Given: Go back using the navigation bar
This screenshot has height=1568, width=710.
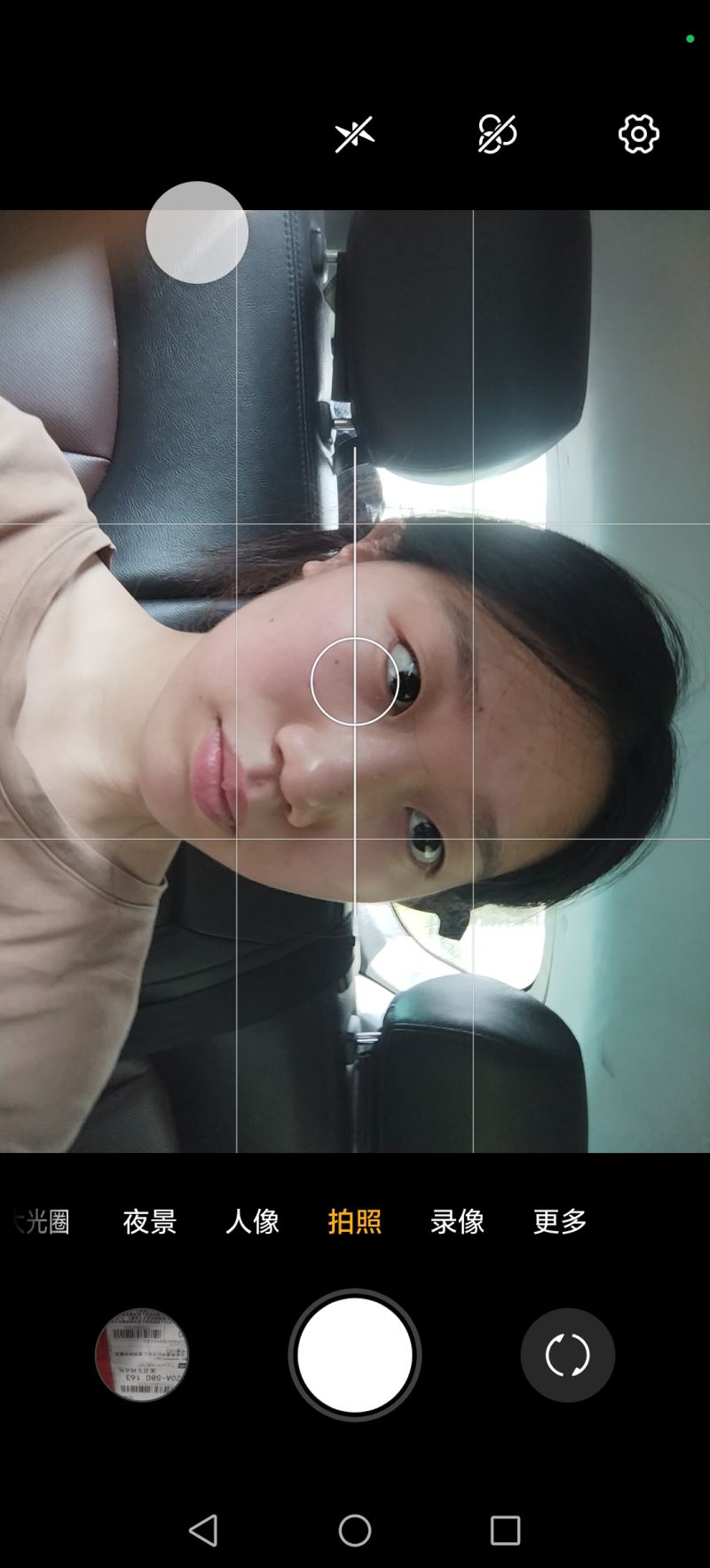Looking at the screenshot, I should [204, 1530].
